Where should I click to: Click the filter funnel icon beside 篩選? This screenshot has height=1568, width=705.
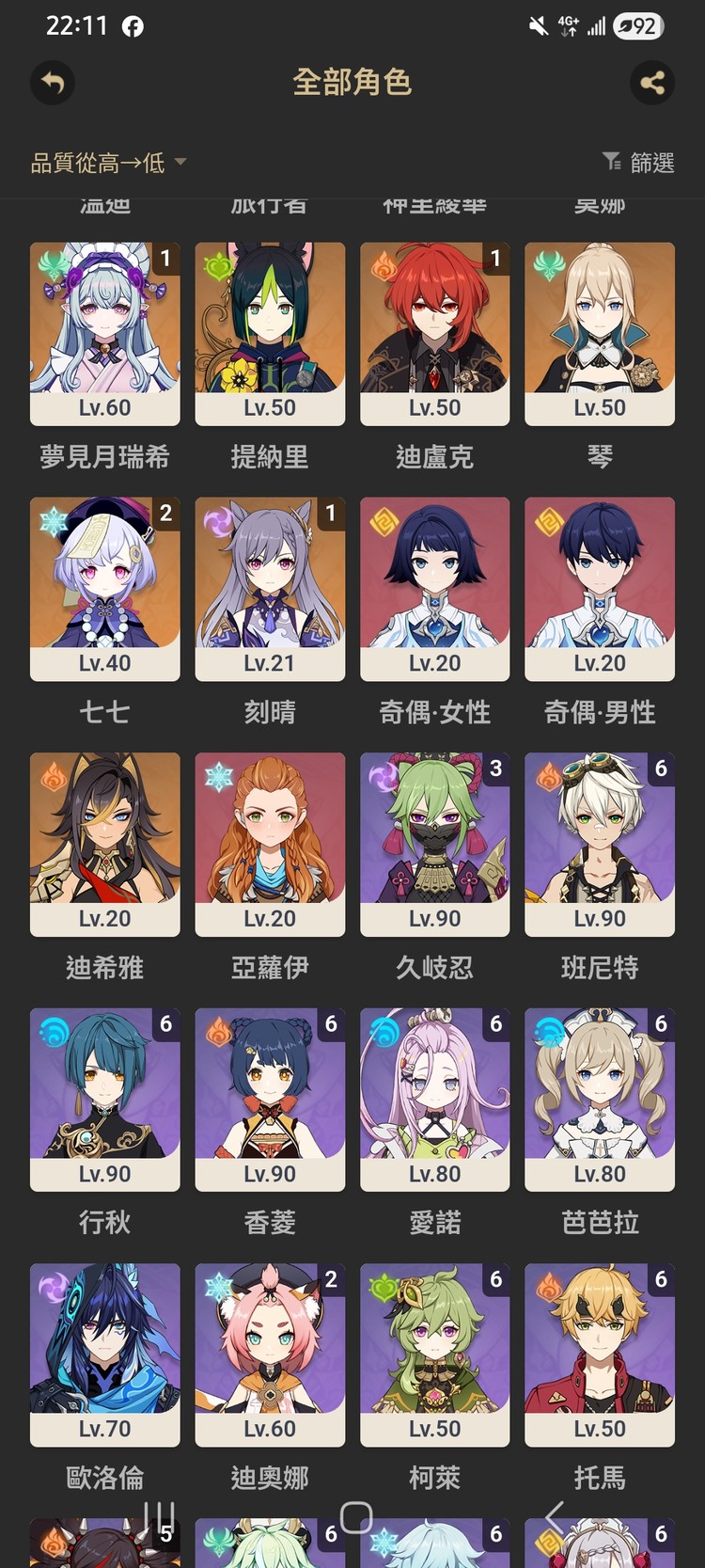tap(611, 162)
